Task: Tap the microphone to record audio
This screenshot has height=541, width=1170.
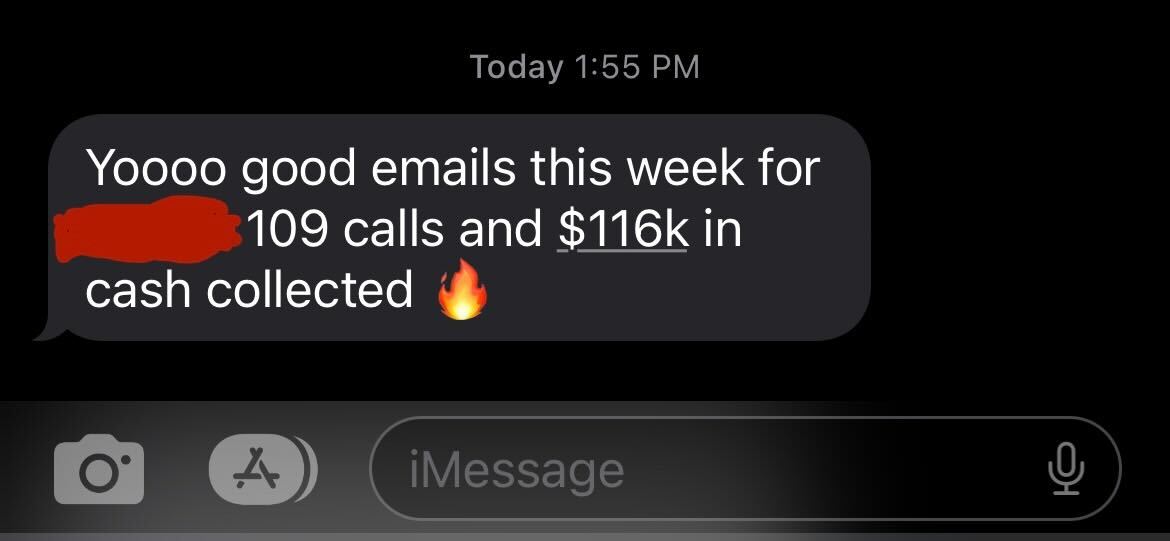Action: [1066, 469]
